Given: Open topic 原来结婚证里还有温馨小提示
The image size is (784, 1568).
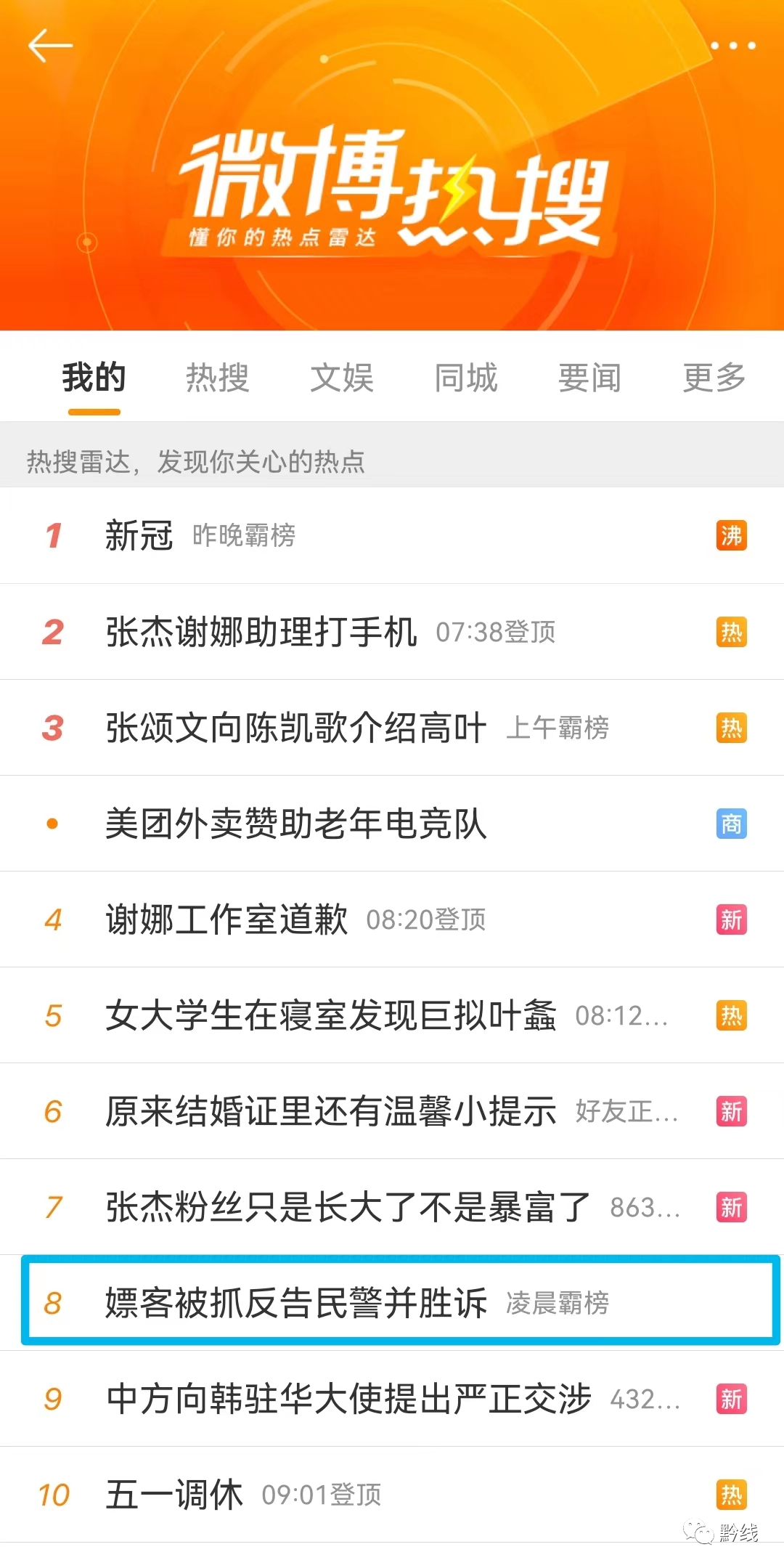Looking at the screenshot, I should (x=331, y=1111).
